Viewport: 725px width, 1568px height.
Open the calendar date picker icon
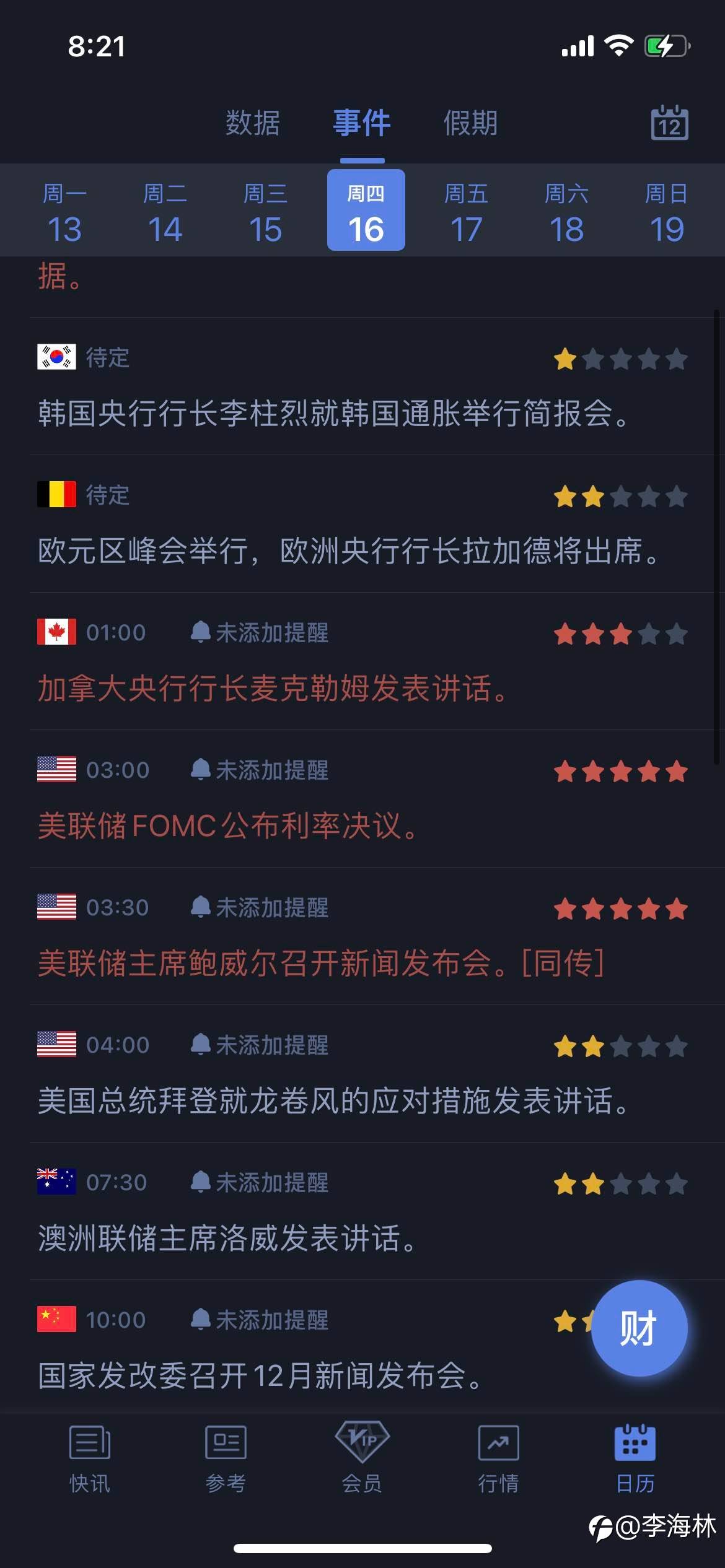tap(669, 123)
